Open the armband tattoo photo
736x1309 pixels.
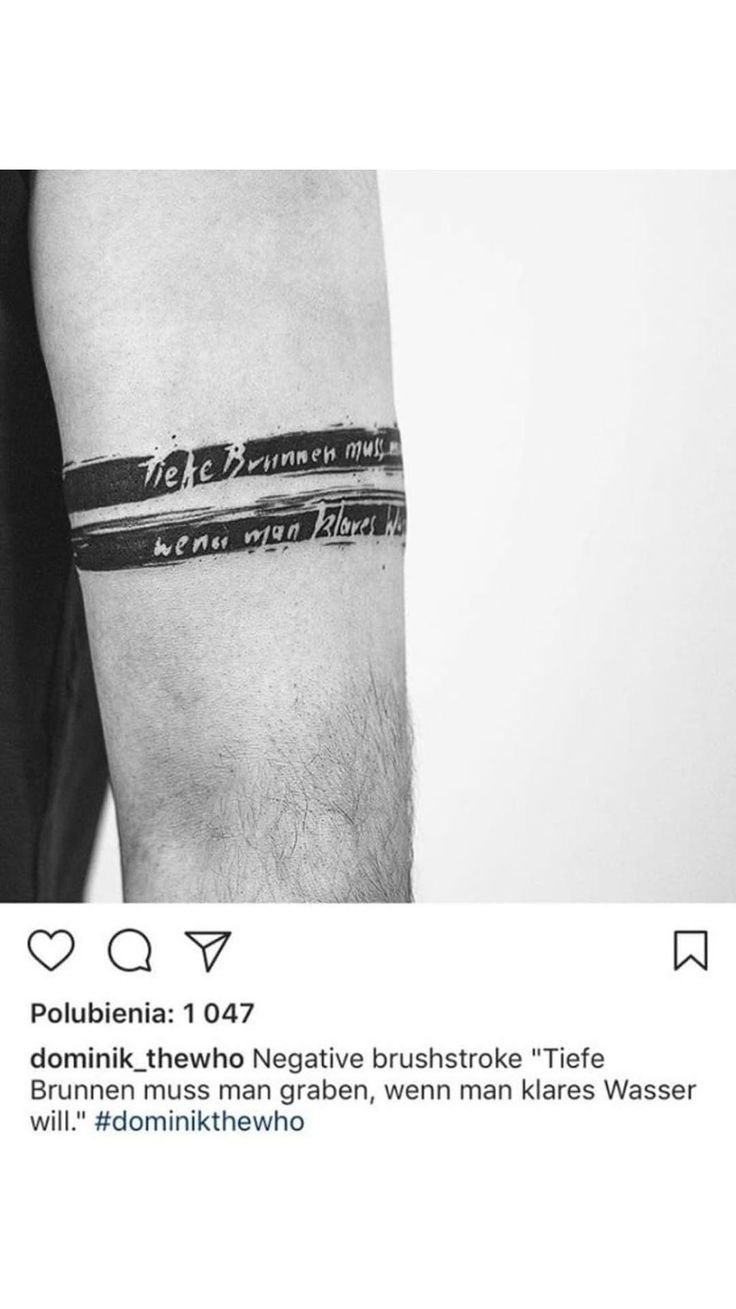[368, 536]
